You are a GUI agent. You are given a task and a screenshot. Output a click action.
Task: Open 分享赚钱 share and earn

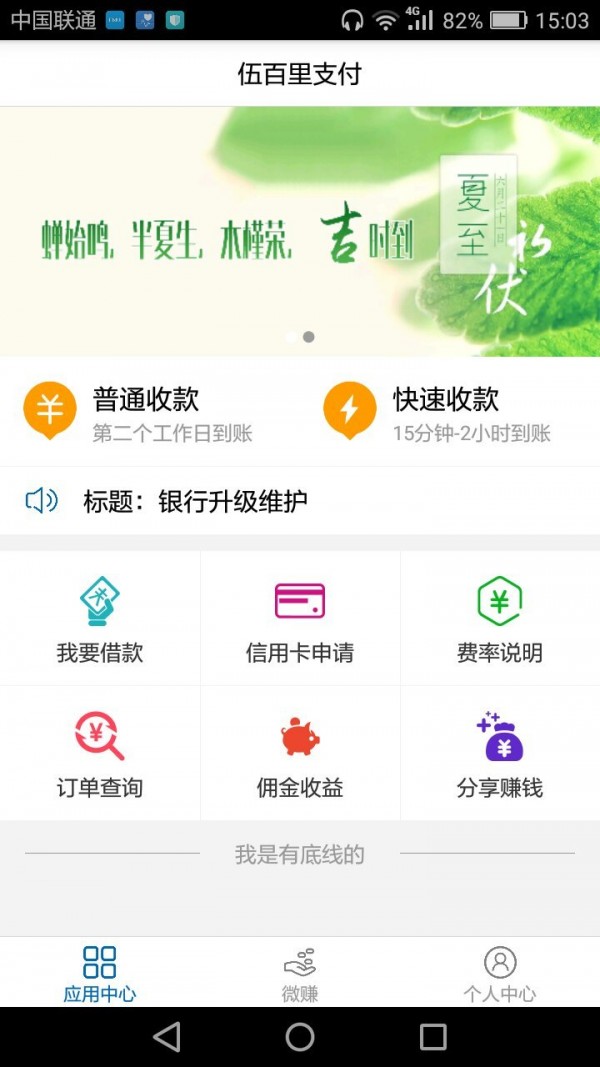[500, 755]
